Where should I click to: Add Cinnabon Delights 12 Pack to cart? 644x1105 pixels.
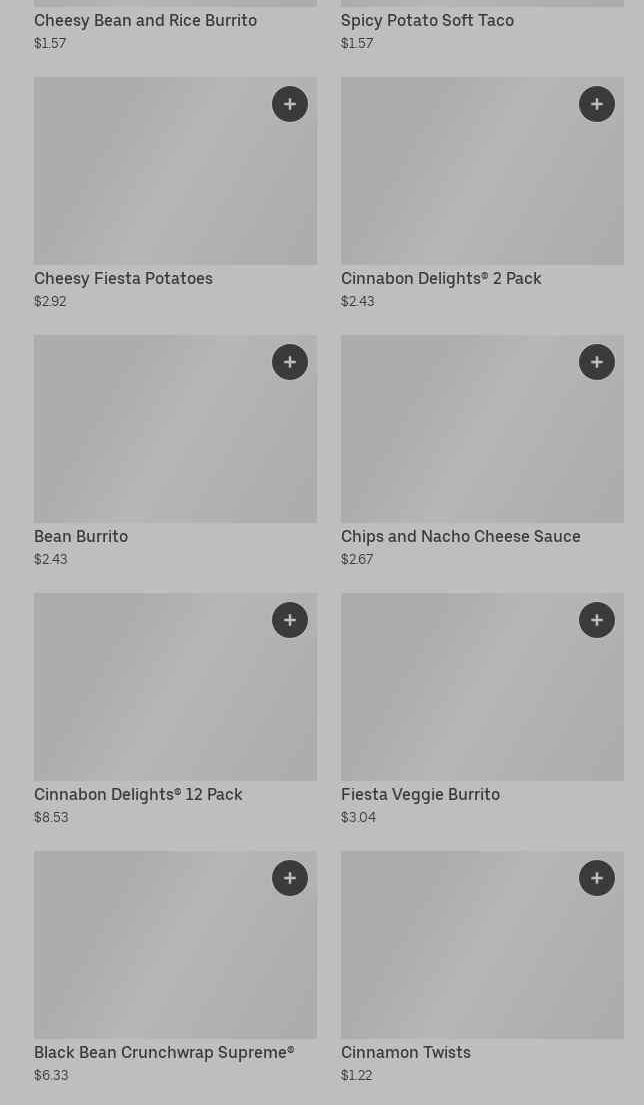point(290,620)
